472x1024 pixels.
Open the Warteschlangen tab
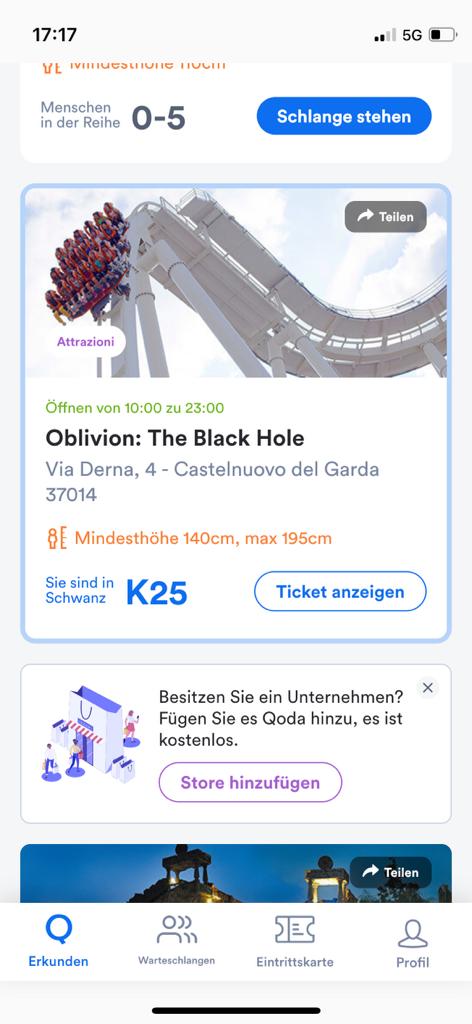point(176,941)
